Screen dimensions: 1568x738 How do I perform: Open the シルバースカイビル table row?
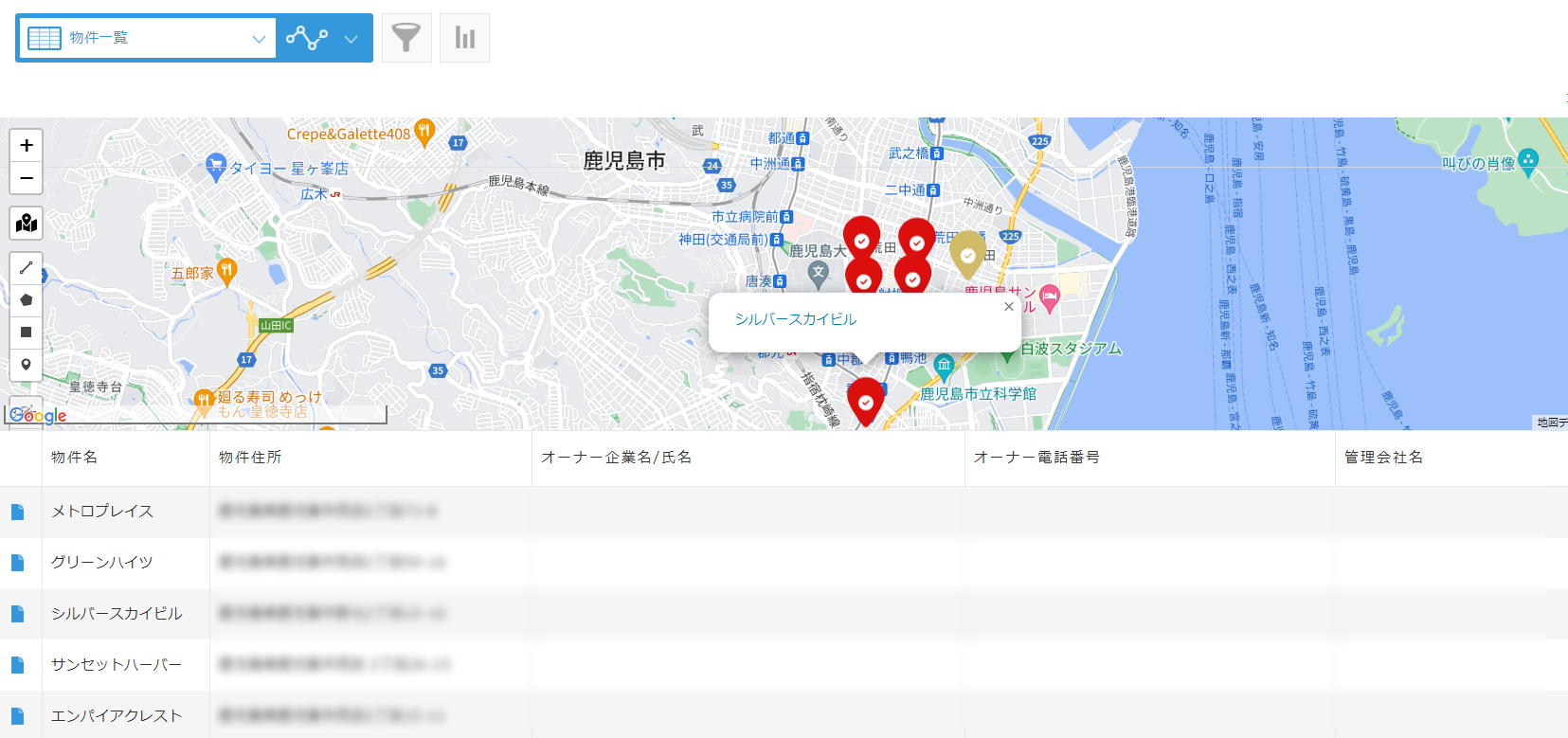coord(117,614)
